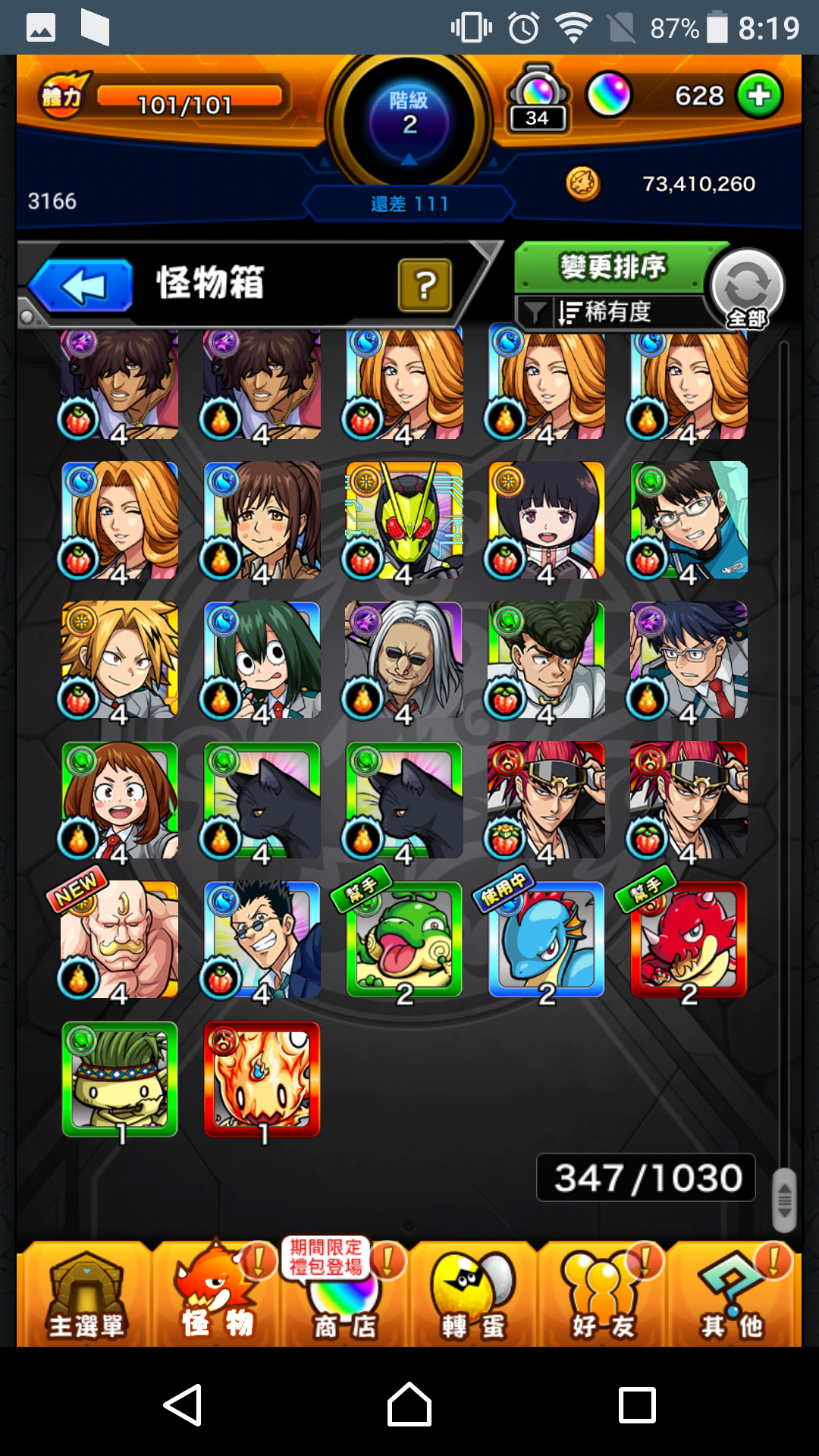Open the 稀有度 rarity filter

click(607, 312)
